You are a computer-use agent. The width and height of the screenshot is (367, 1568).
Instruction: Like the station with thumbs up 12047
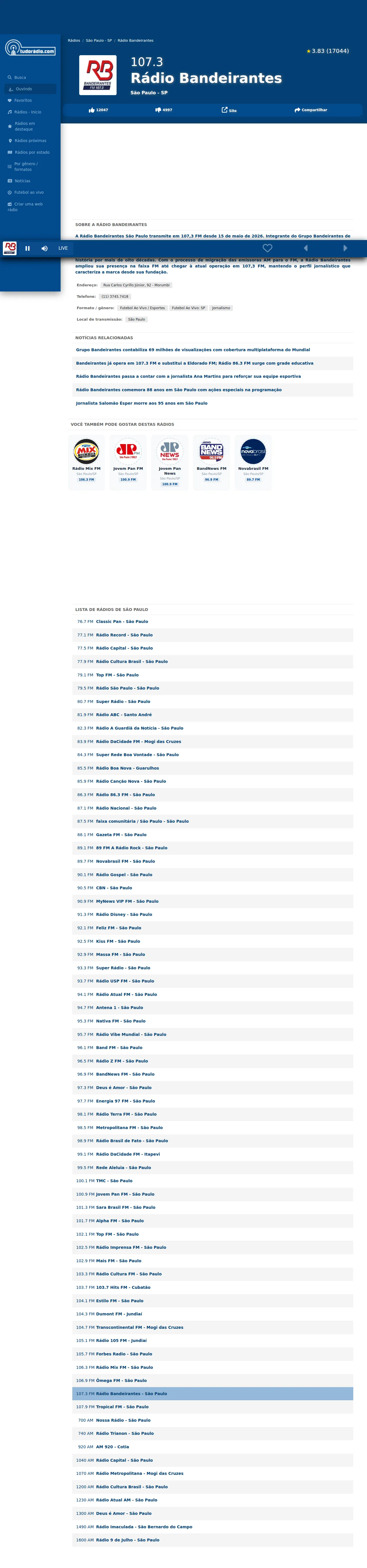pos(98,110)
